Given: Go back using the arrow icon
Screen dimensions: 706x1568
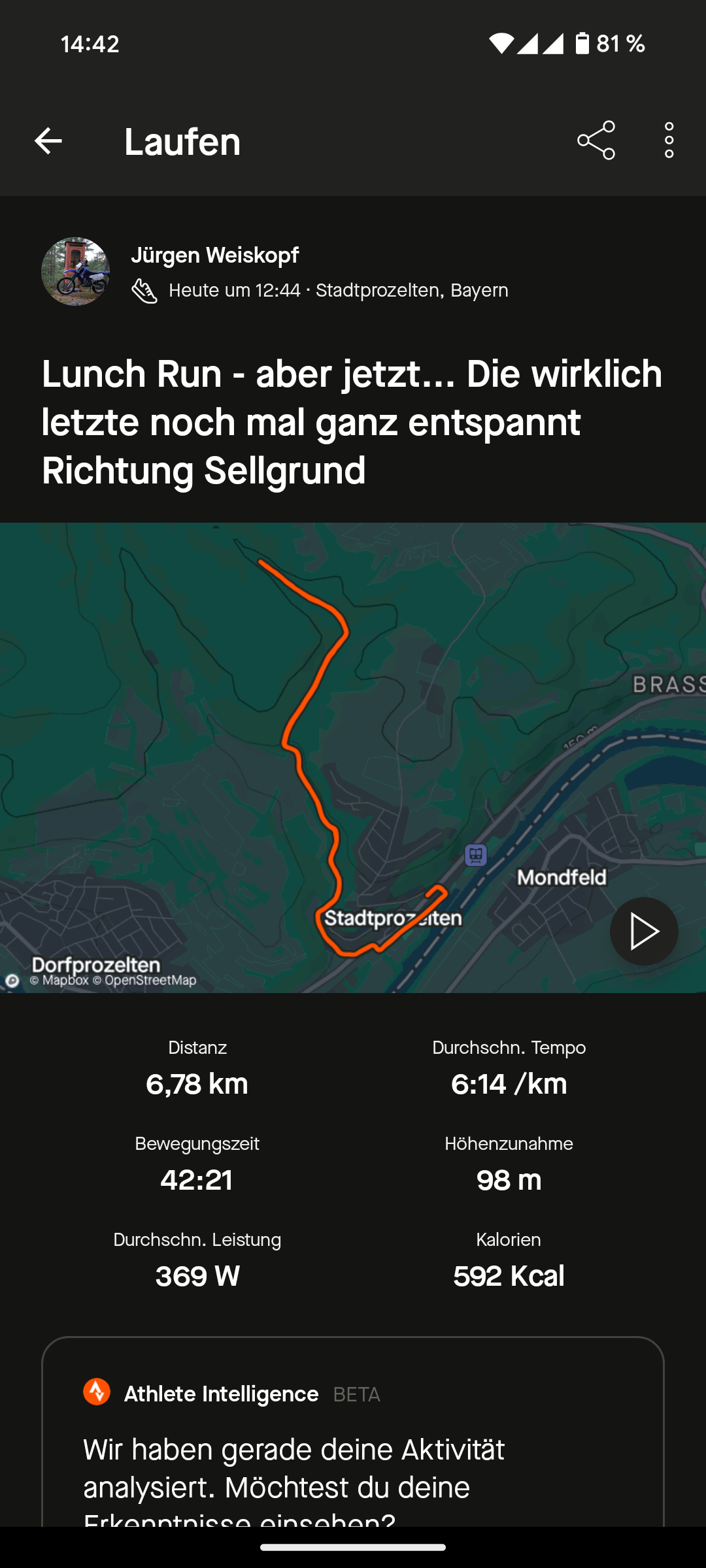Looking at the screenshot, I should pos(48,141).
